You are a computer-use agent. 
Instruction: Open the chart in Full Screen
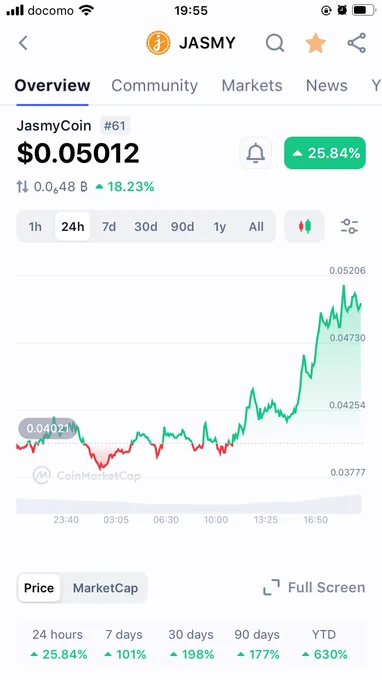pos(314,588)
